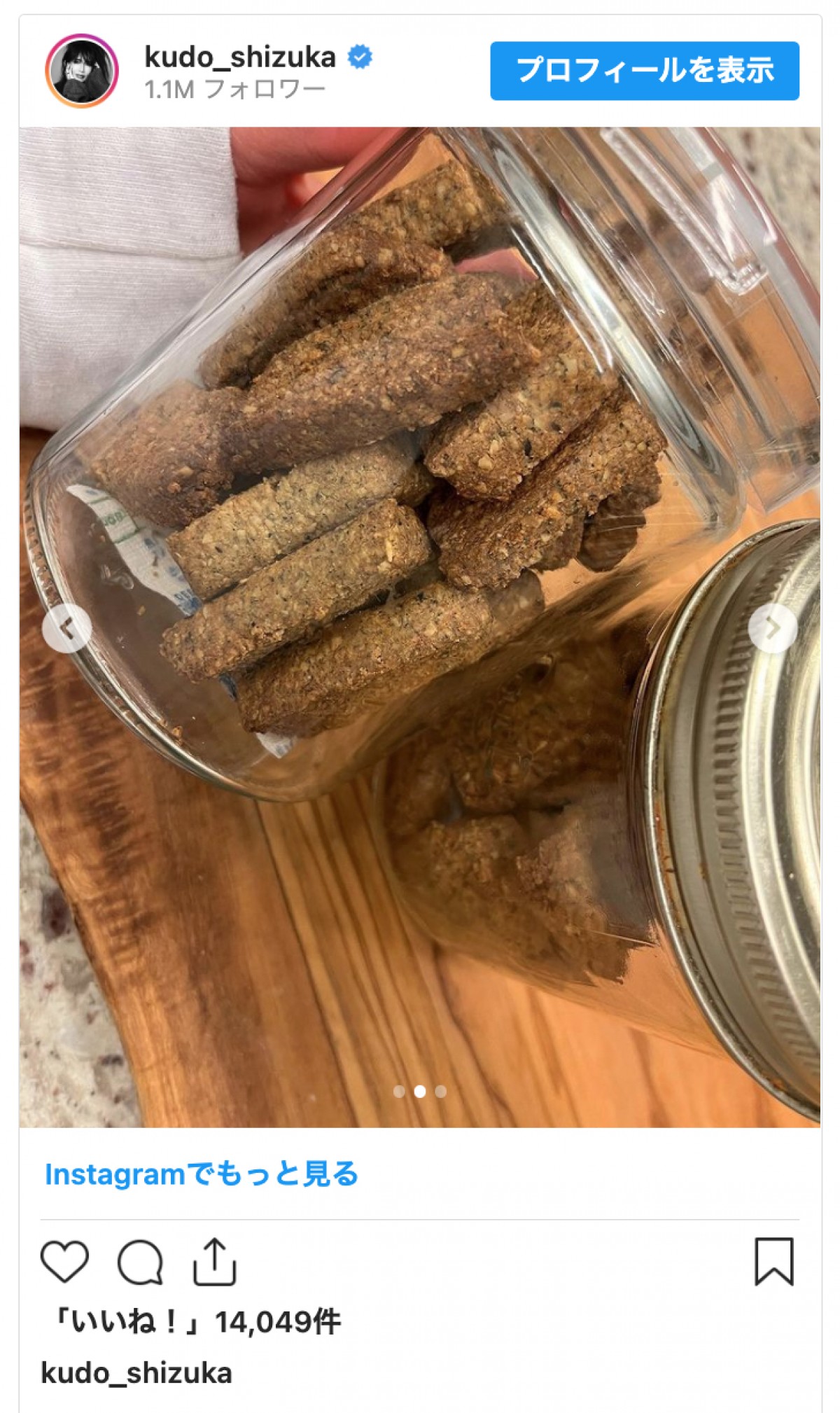Tap the プロフィールを表示 button
This screenshot has width=840, height=1413.
[644, 71]
